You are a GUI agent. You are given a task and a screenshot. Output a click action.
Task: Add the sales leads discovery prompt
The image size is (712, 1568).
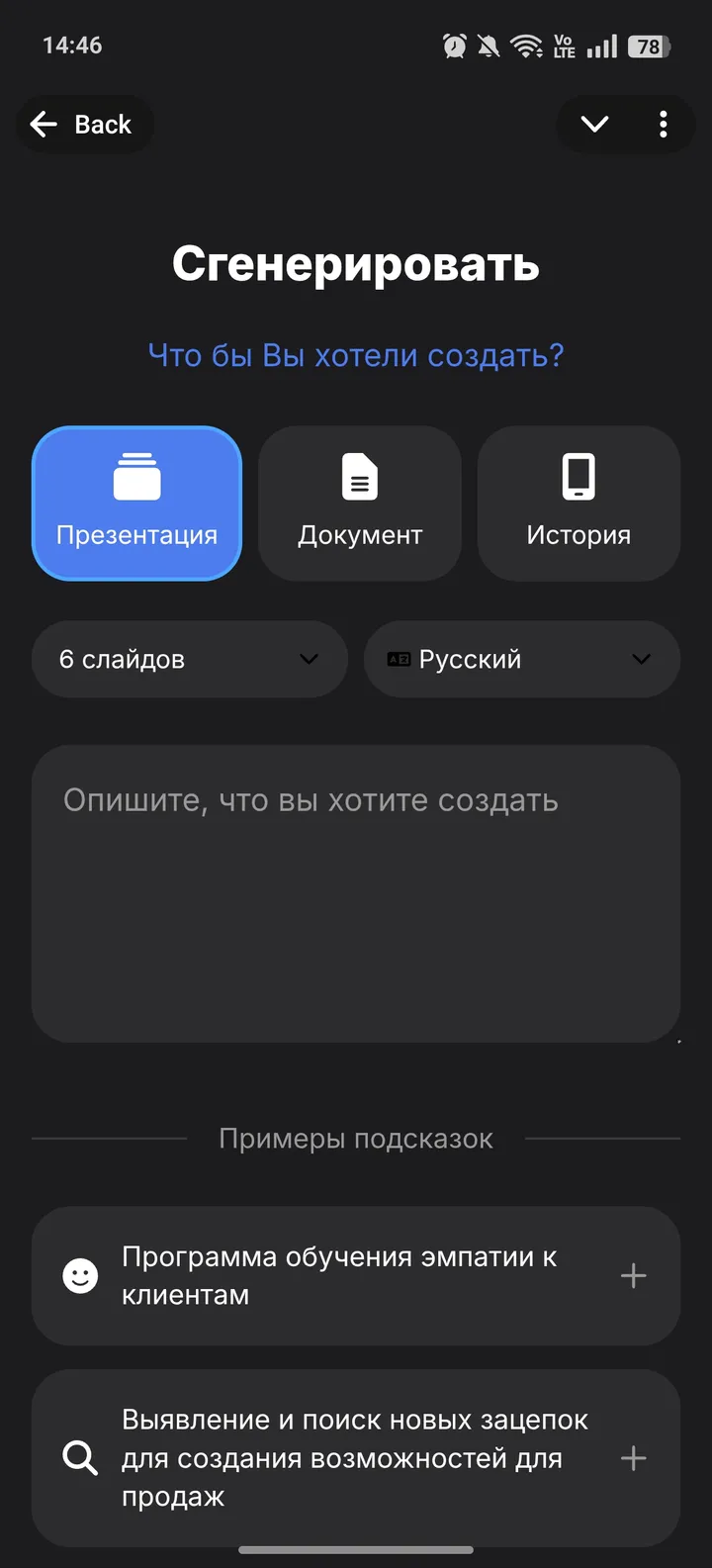pos(633,1457)
